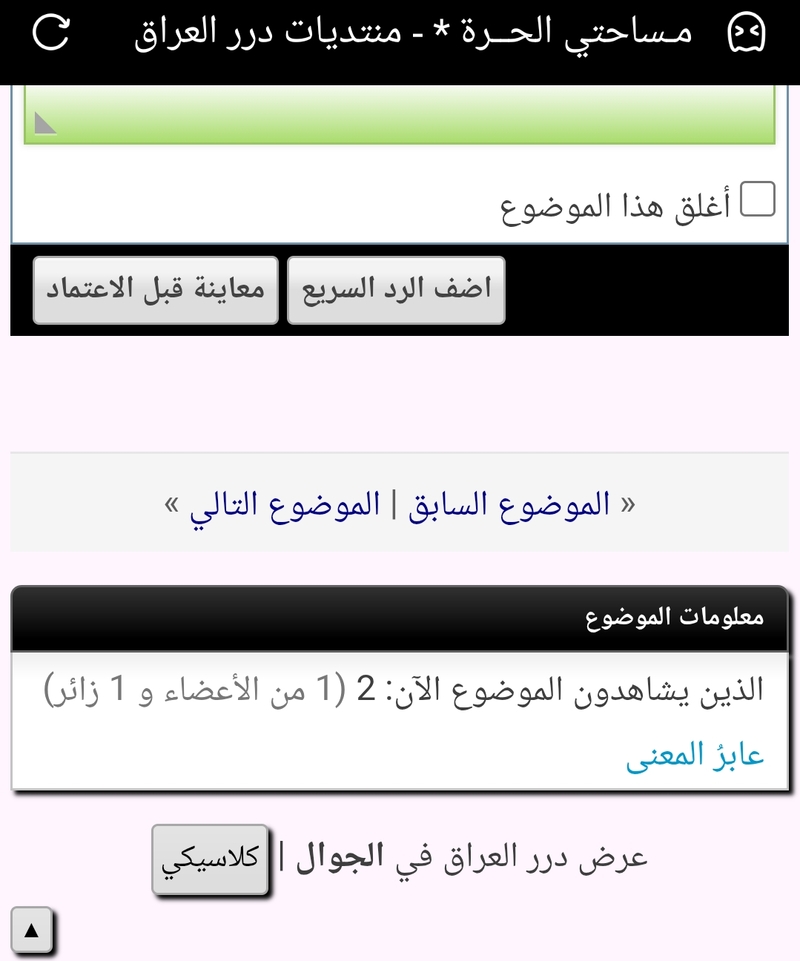800x961 pixels.
Task: Tap the ghost incognito icon
Action: (745, 34)
